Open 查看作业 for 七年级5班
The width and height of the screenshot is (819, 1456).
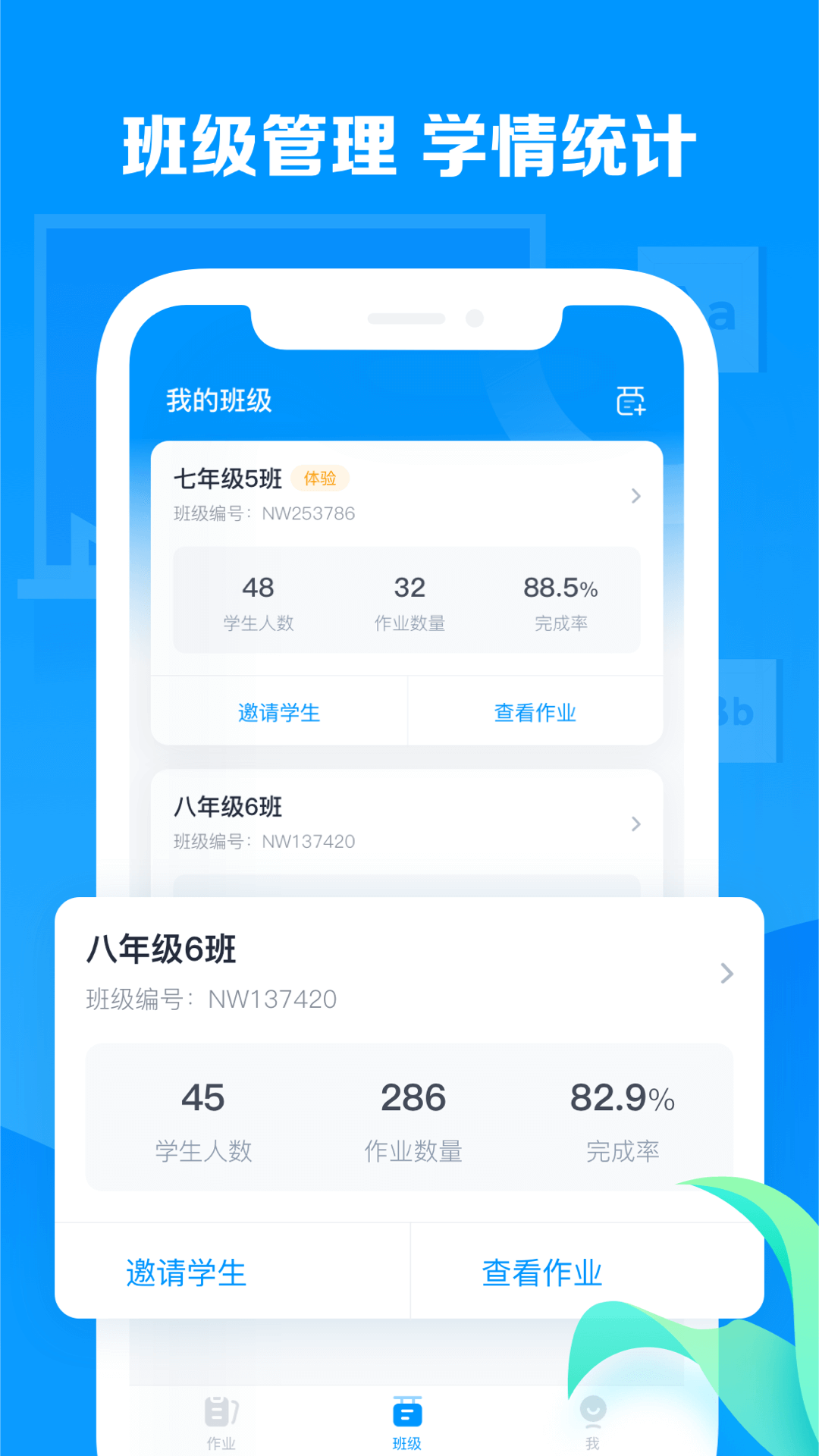pos(534,711)
